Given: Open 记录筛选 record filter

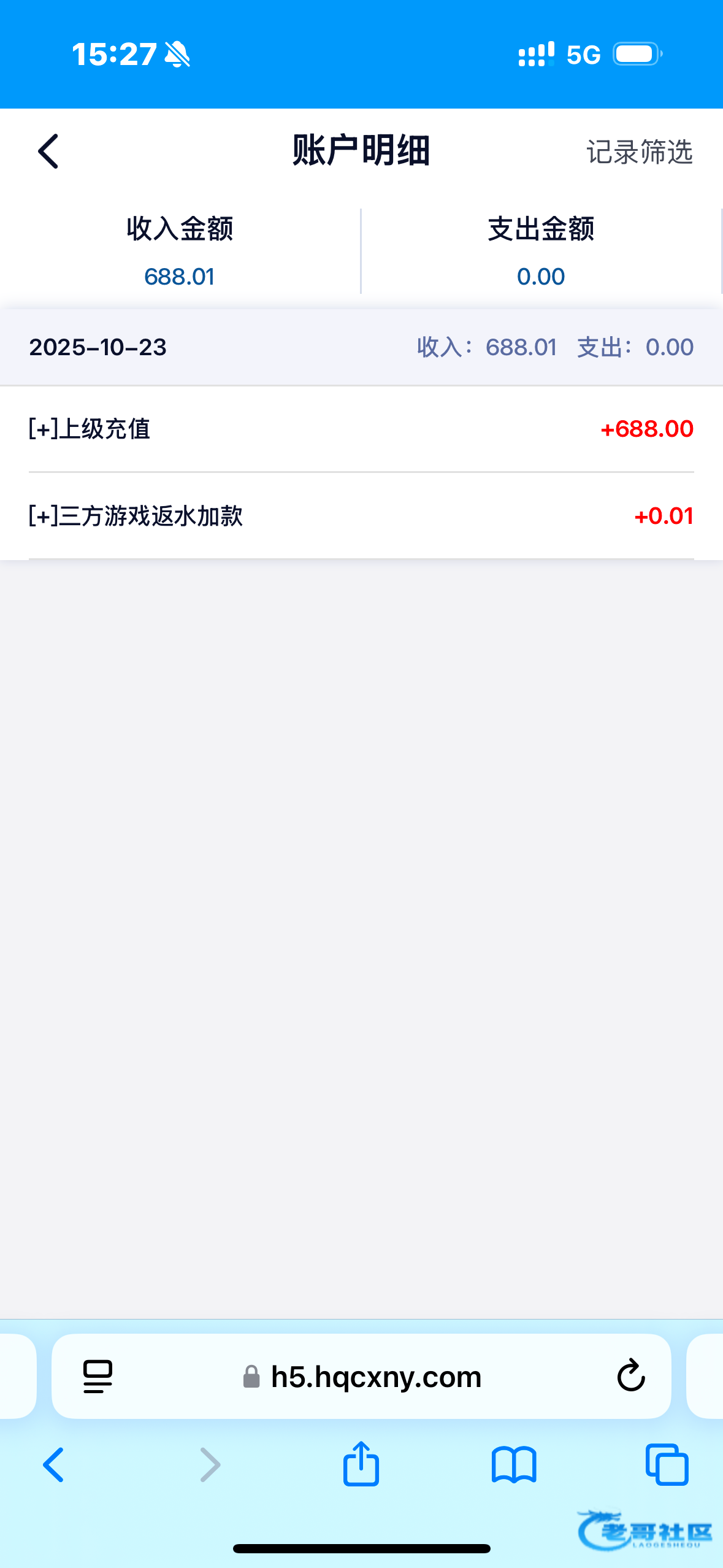Looking at the screenshot, I should click(x=639, y=152).
